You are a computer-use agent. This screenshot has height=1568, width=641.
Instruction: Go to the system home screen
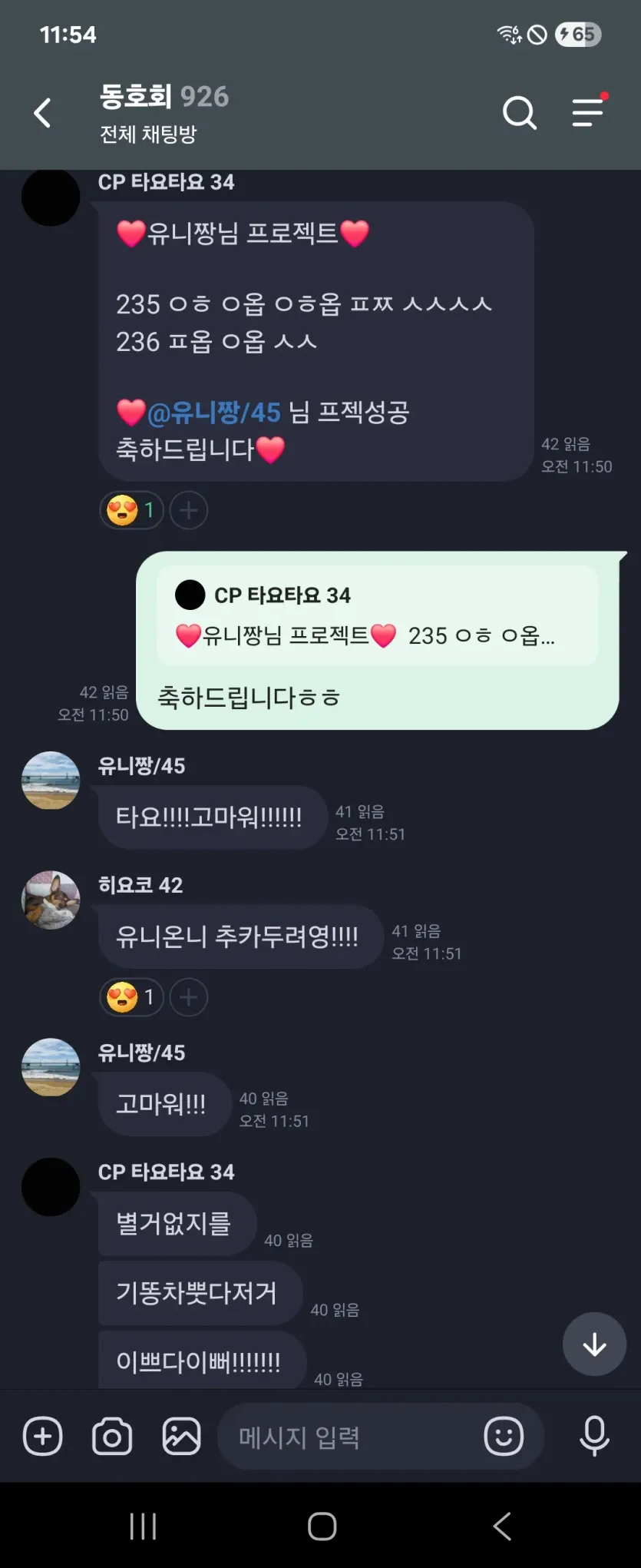click(x=322, y=1526)
